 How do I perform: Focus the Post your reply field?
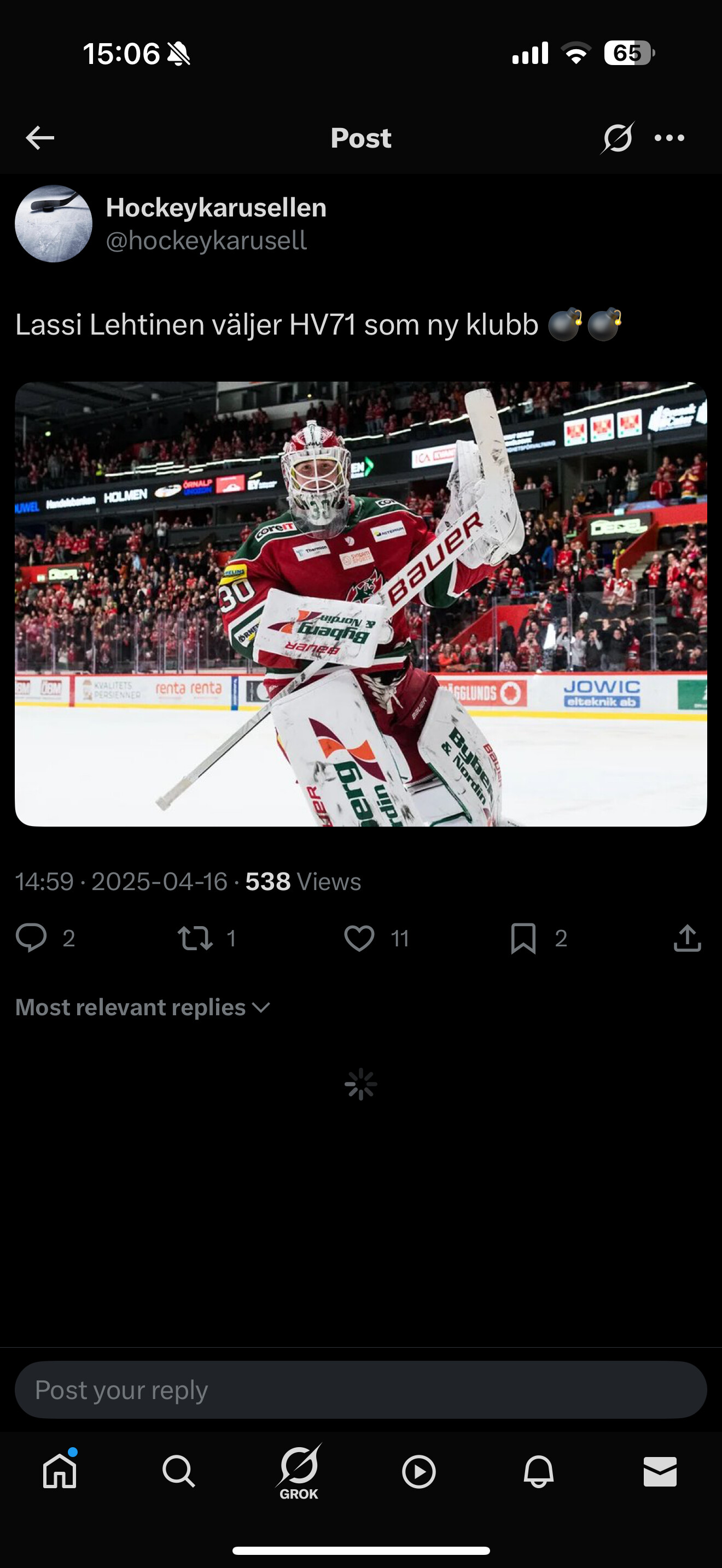point(361,1390)
